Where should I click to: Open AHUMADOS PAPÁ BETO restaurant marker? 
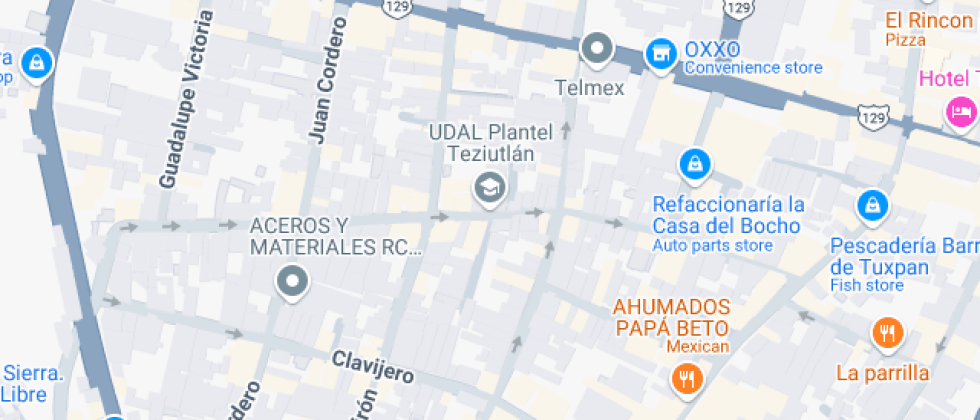click(x=686, y=378)
